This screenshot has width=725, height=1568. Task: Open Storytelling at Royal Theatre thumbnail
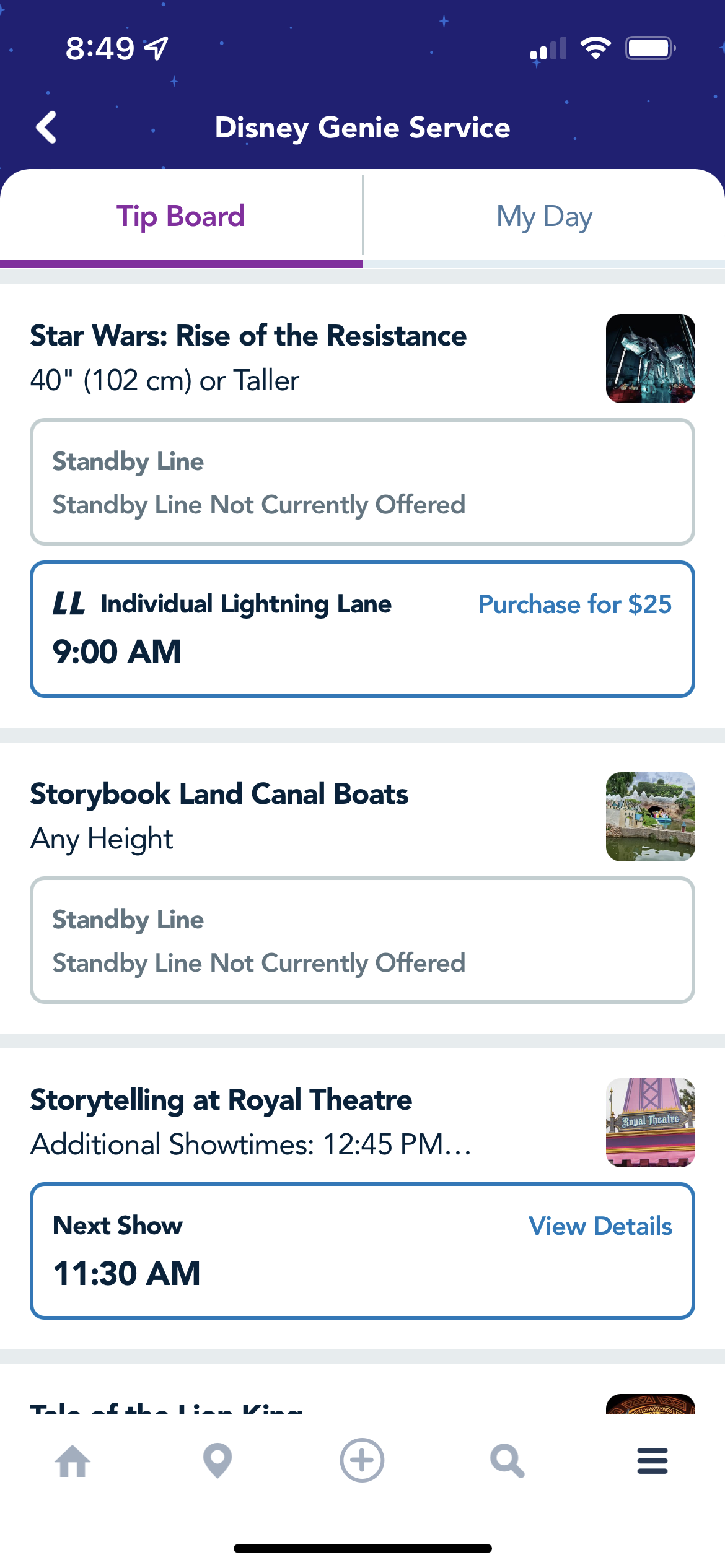650,1123
